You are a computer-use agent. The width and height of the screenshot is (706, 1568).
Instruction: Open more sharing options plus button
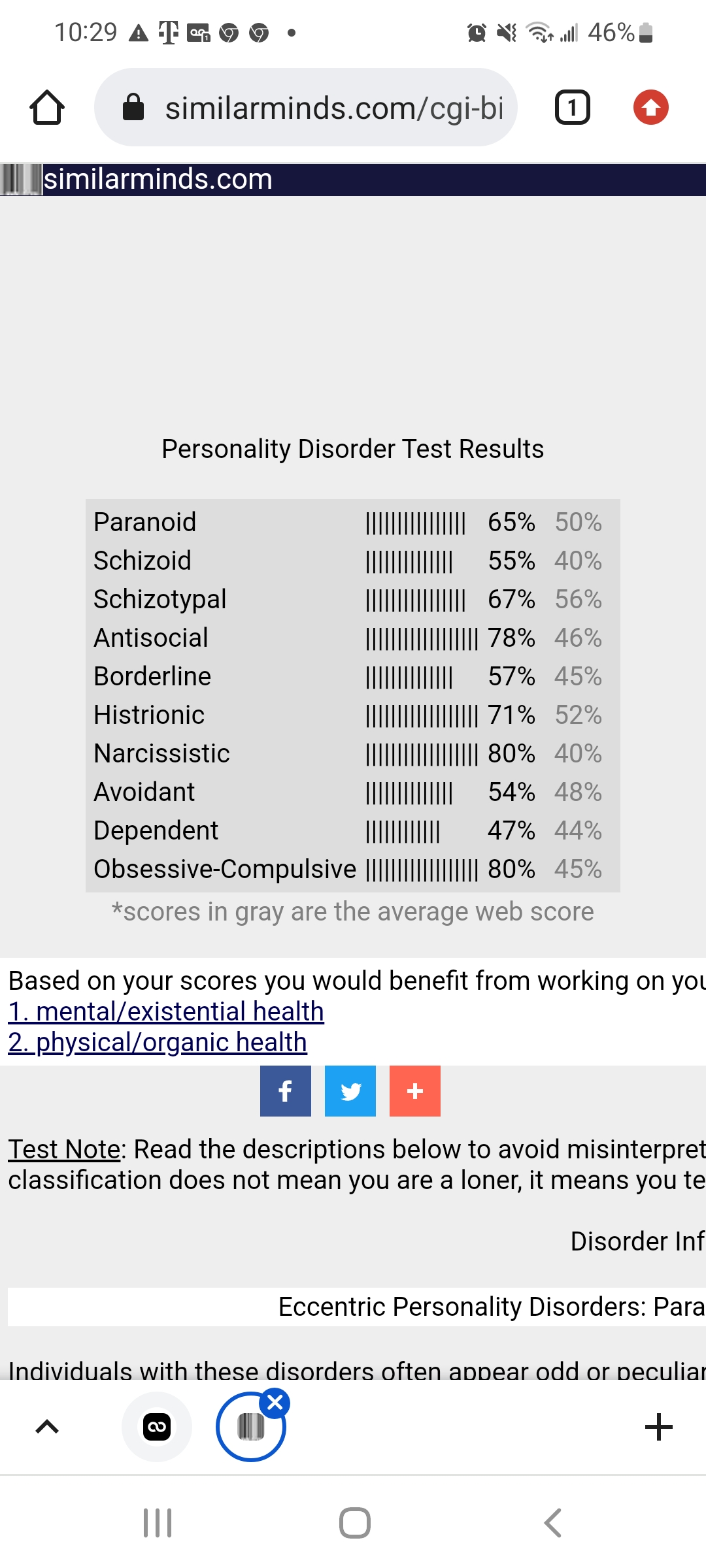[x=414, y=1091]
